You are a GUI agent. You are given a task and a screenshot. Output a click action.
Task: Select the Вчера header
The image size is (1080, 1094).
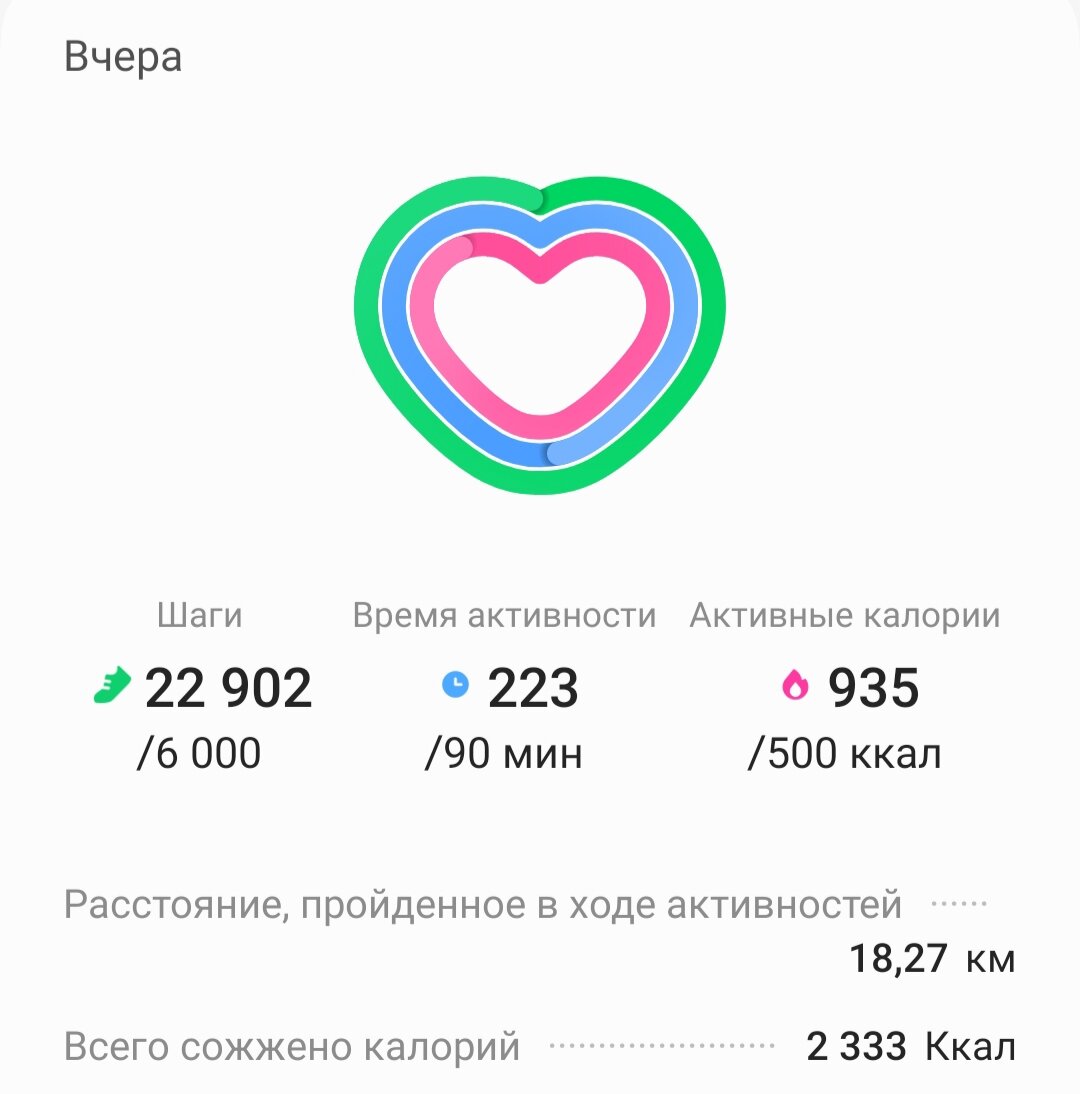pyautogui.click(x=122, y=57)
